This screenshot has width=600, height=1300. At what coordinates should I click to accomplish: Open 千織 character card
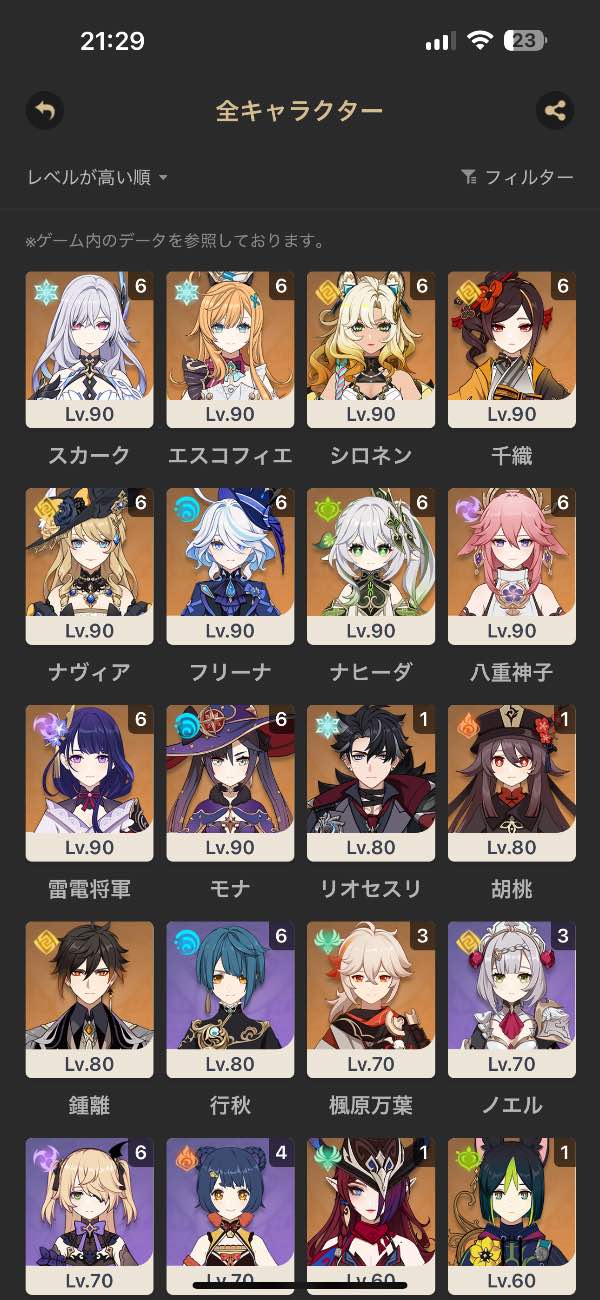pyautogui.click(x=511, y=350)
